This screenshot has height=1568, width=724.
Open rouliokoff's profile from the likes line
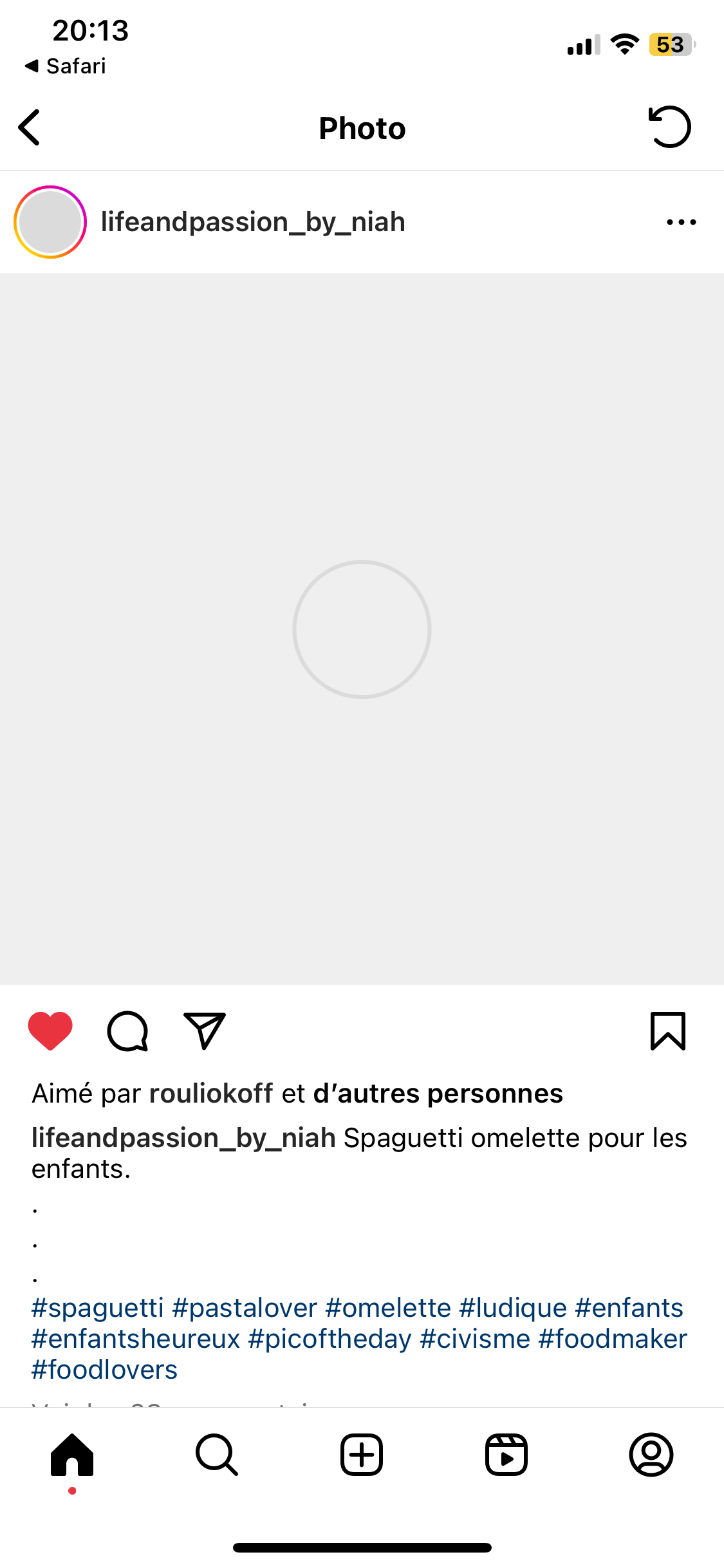pos(211,1094)
